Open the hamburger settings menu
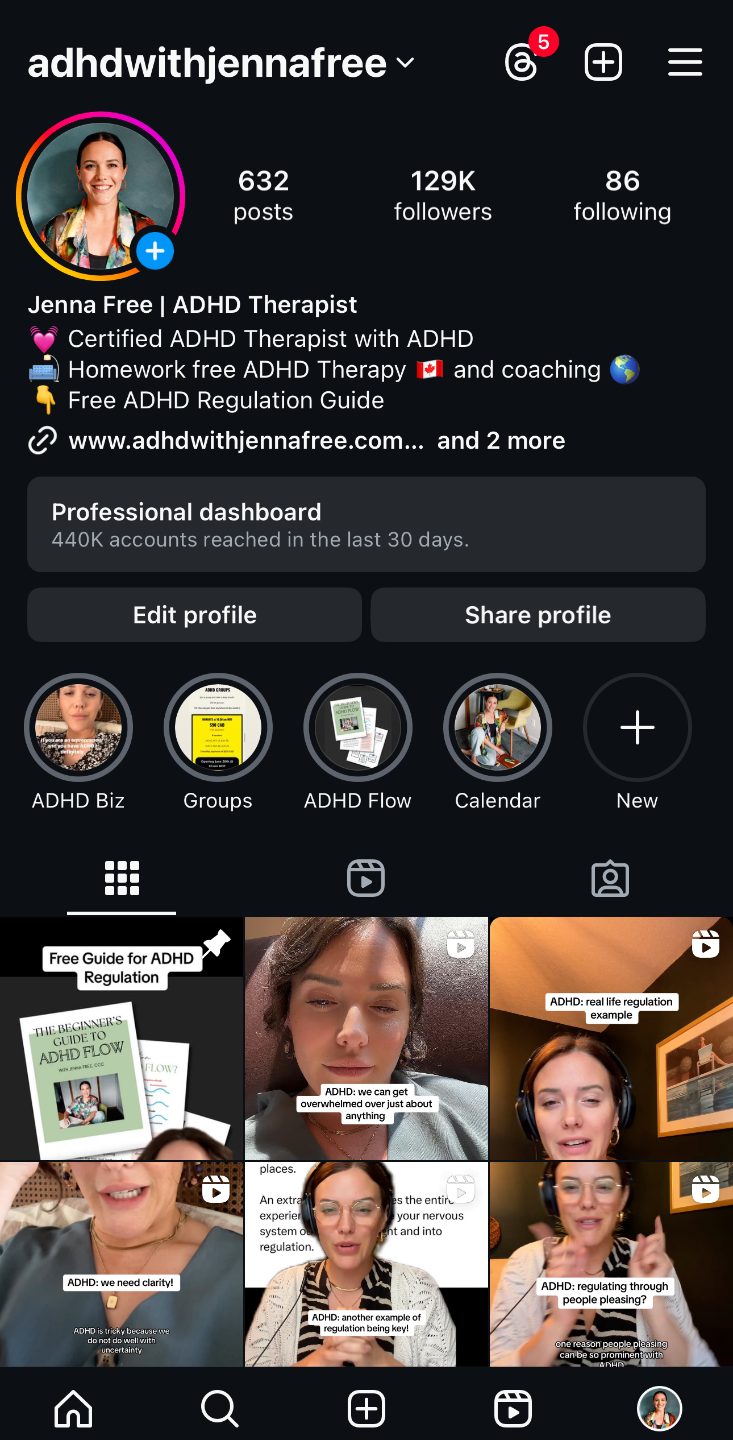The width and height of the screenshot is (733, 1440). pyautogui.click(x=685, y=63)
